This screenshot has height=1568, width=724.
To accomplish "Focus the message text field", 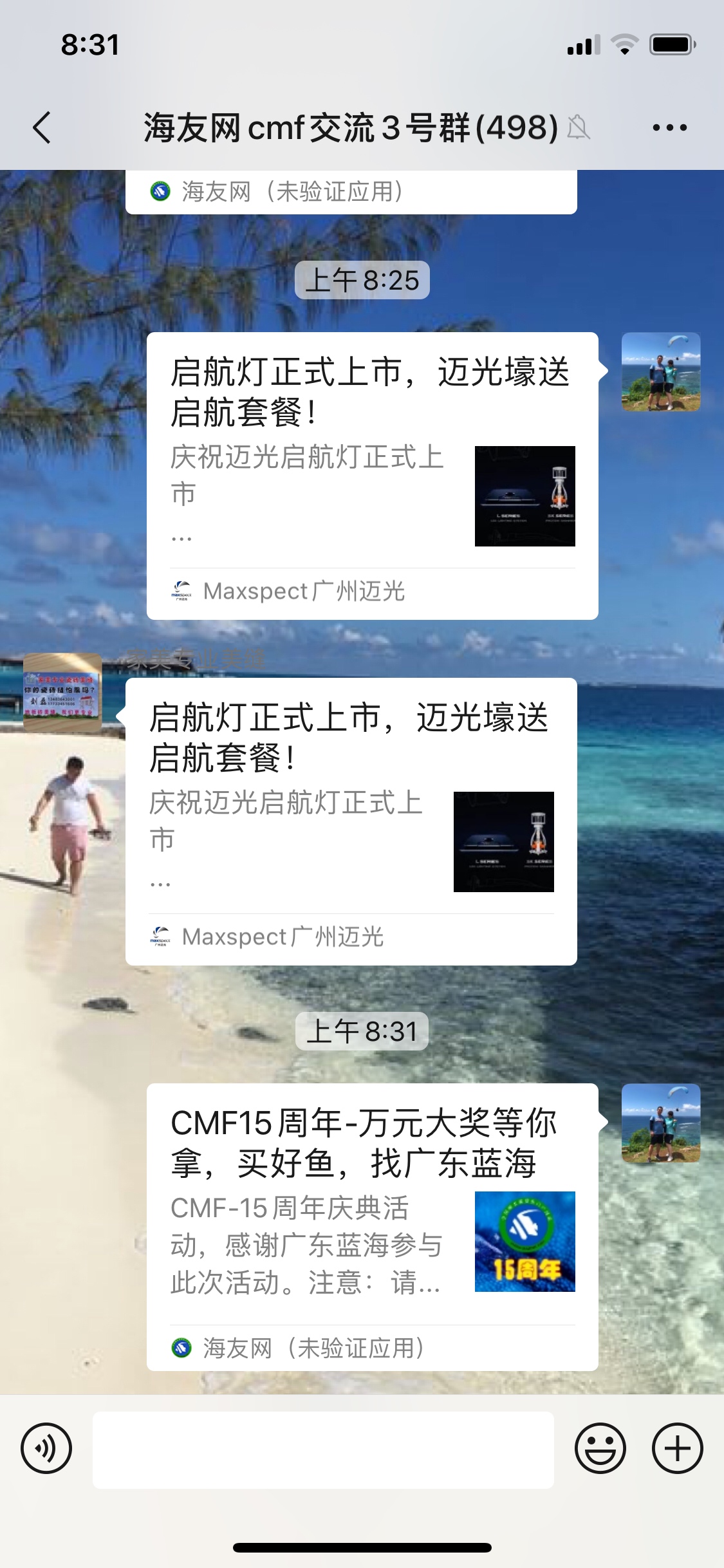I will [323, 1450].
